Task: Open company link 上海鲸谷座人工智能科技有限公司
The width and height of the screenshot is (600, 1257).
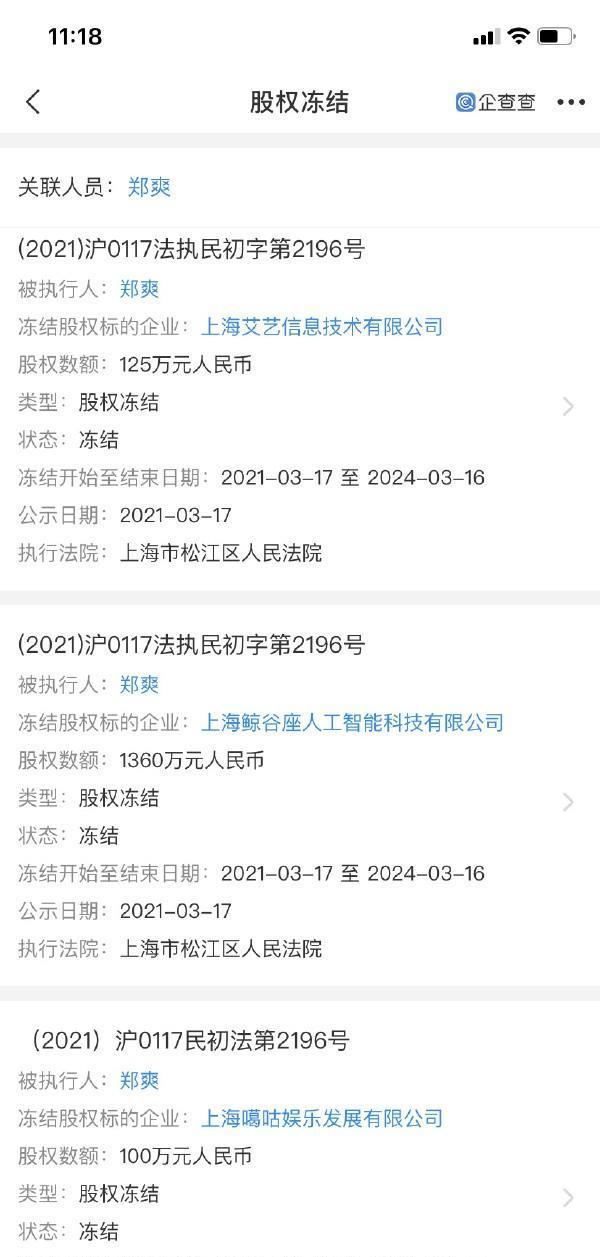Action: coord(352,723)
